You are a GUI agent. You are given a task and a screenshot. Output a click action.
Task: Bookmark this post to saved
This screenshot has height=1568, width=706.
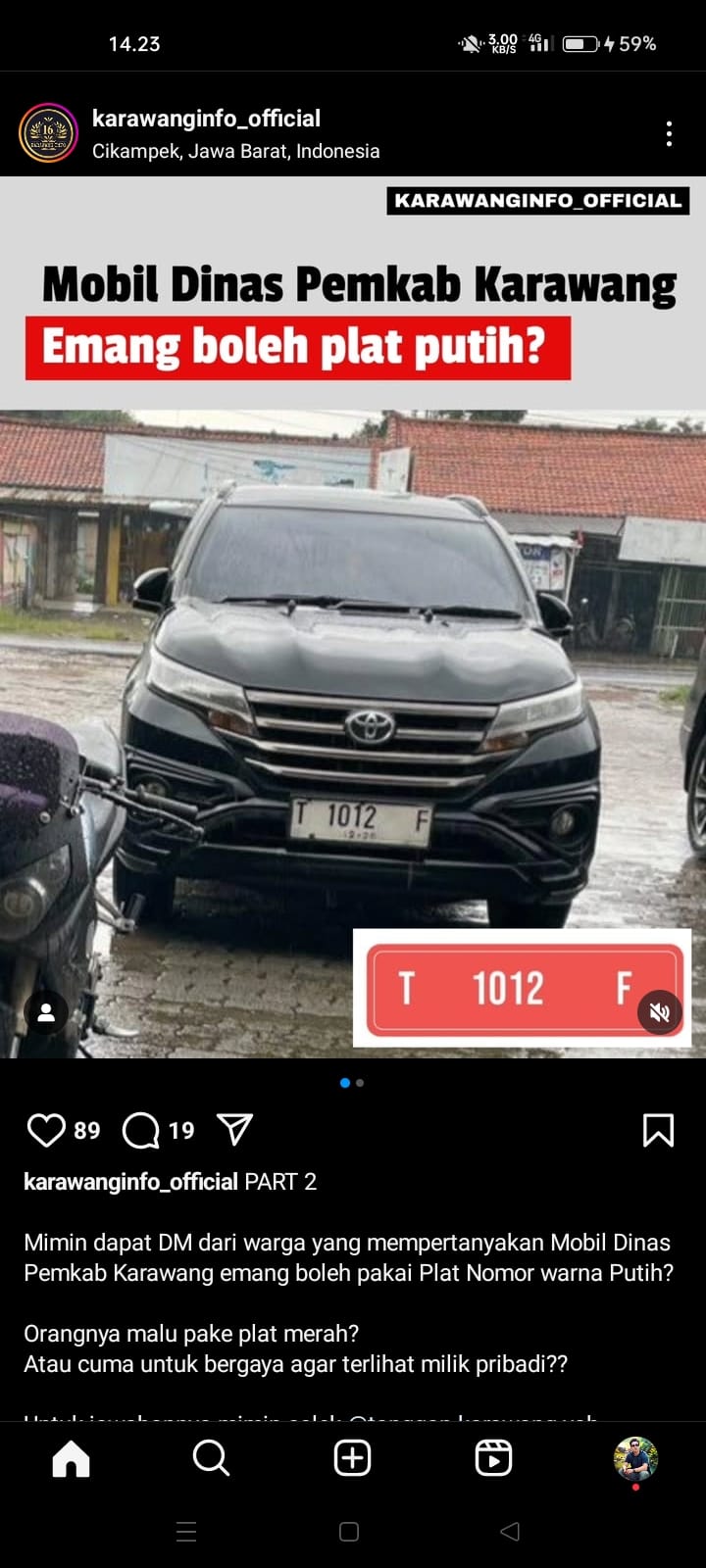[658, 1130]
